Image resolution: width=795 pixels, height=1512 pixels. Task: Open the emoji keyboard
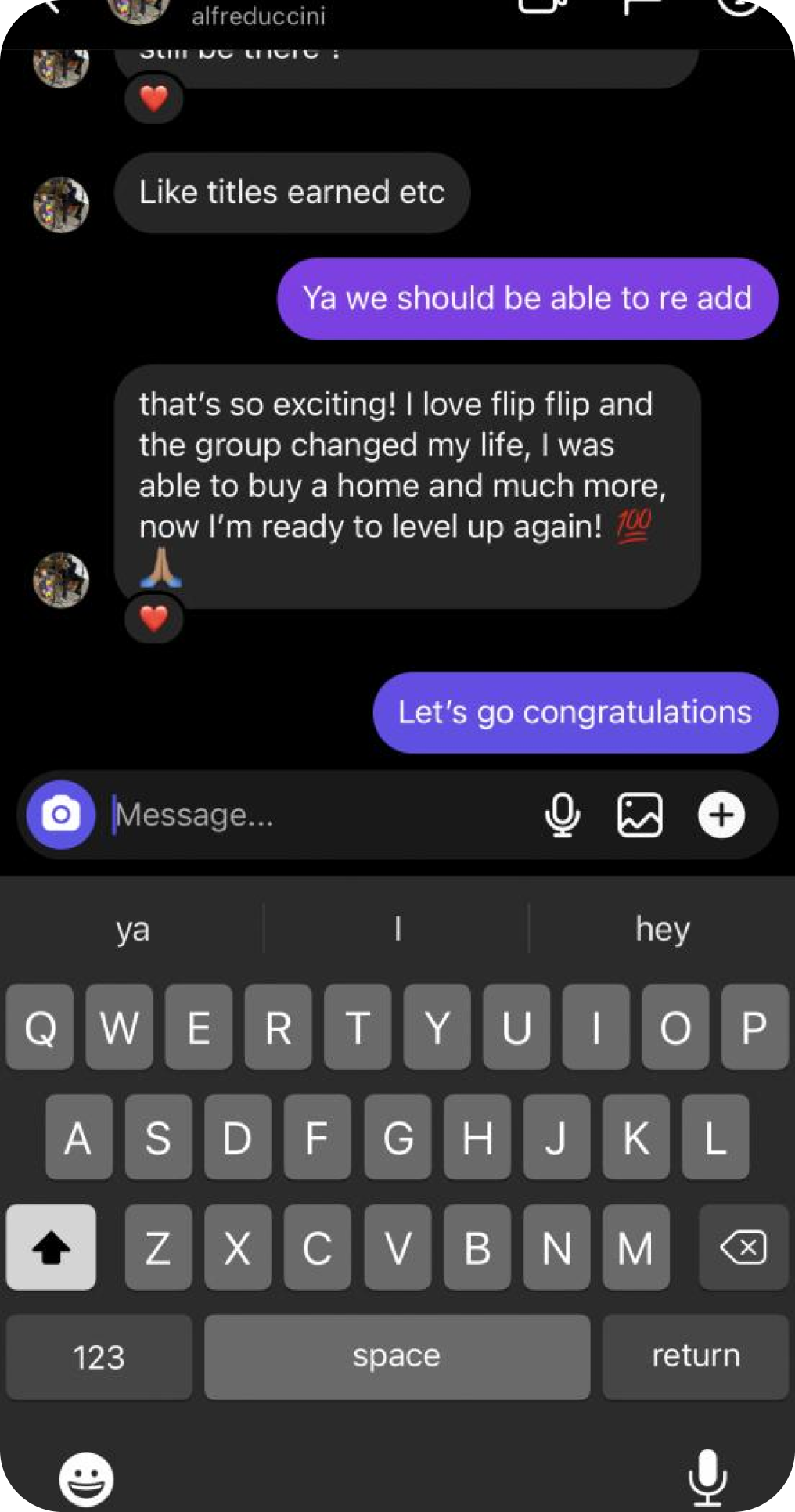86,1478
